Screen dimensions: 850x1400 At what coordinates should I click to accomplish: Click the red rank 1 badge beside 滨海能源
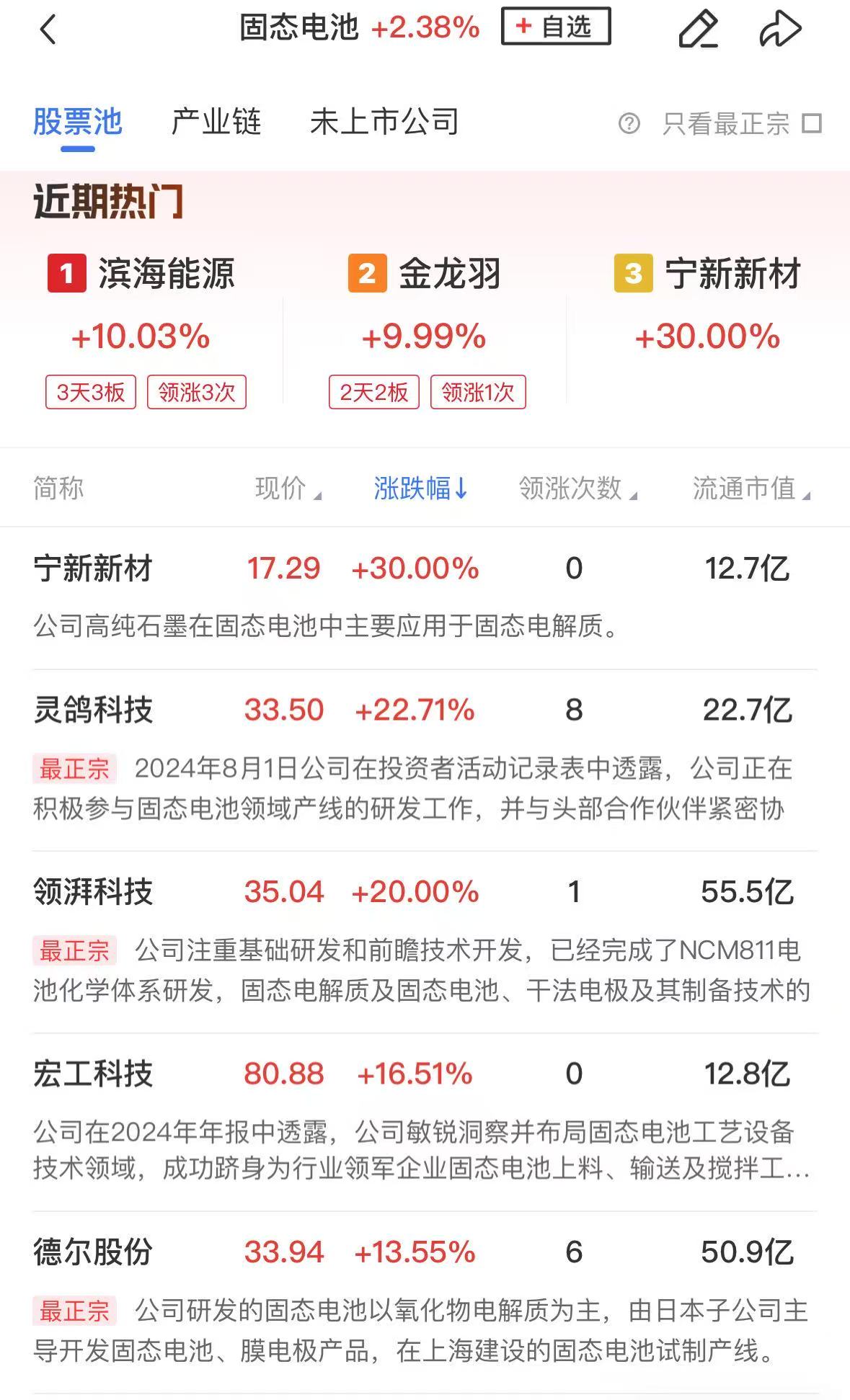[x=66, y=273]
